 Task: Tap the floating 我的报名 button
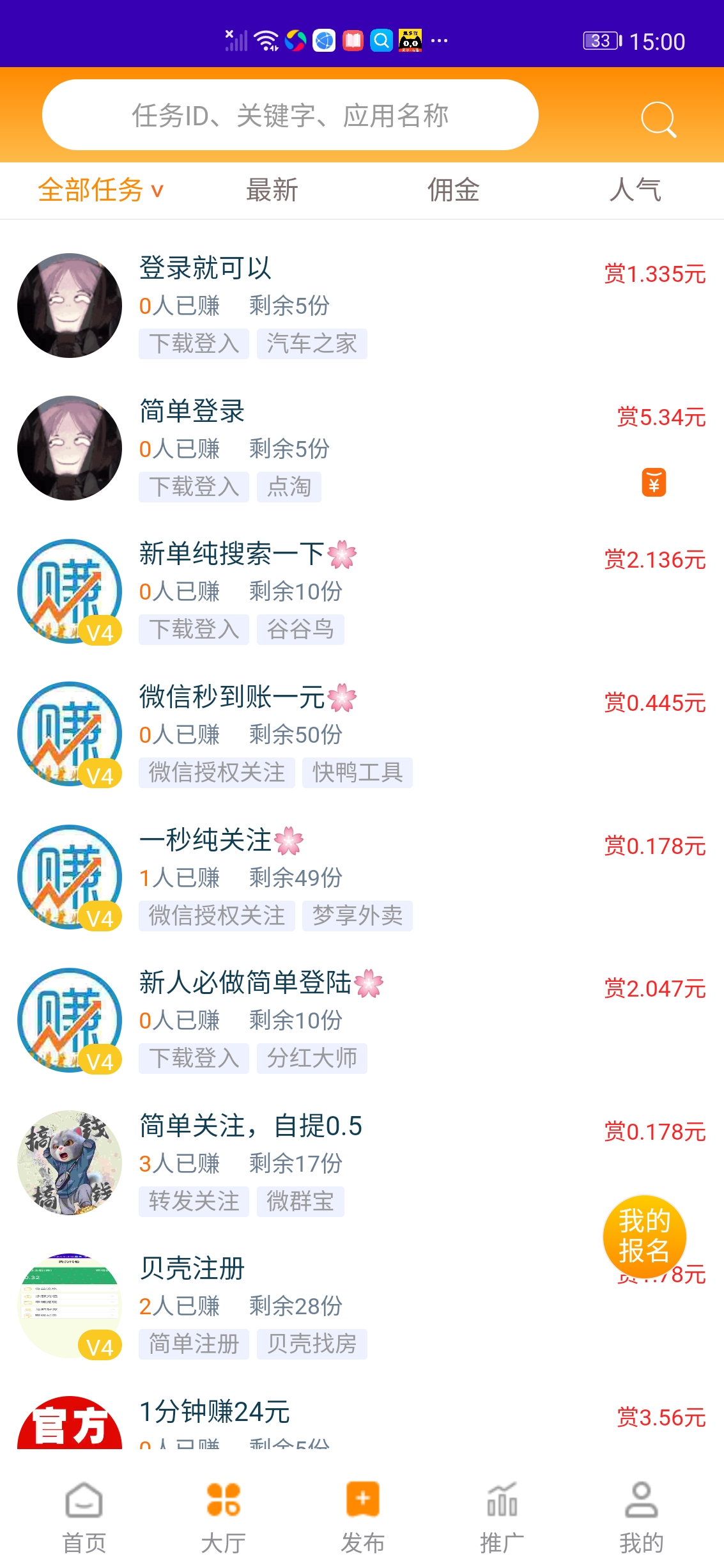[644, 1235]
